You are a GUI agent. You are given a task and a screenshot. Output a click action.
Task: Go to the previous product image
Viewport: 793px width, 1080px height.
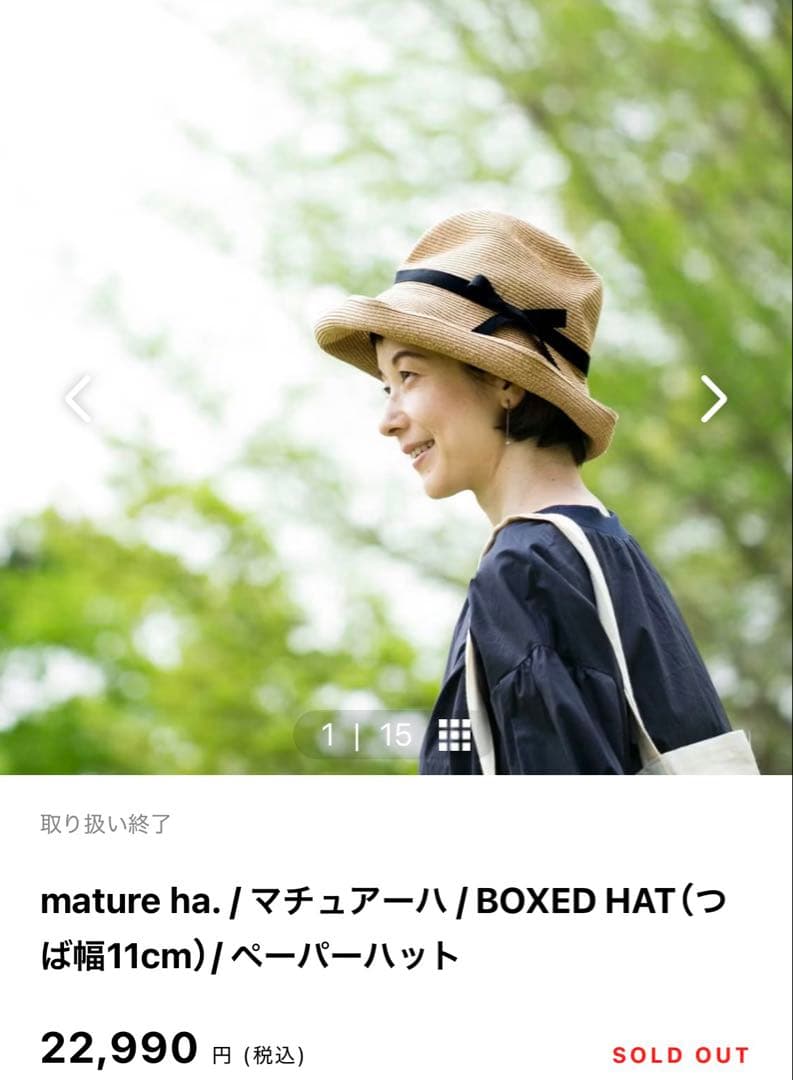coord(78,398)
